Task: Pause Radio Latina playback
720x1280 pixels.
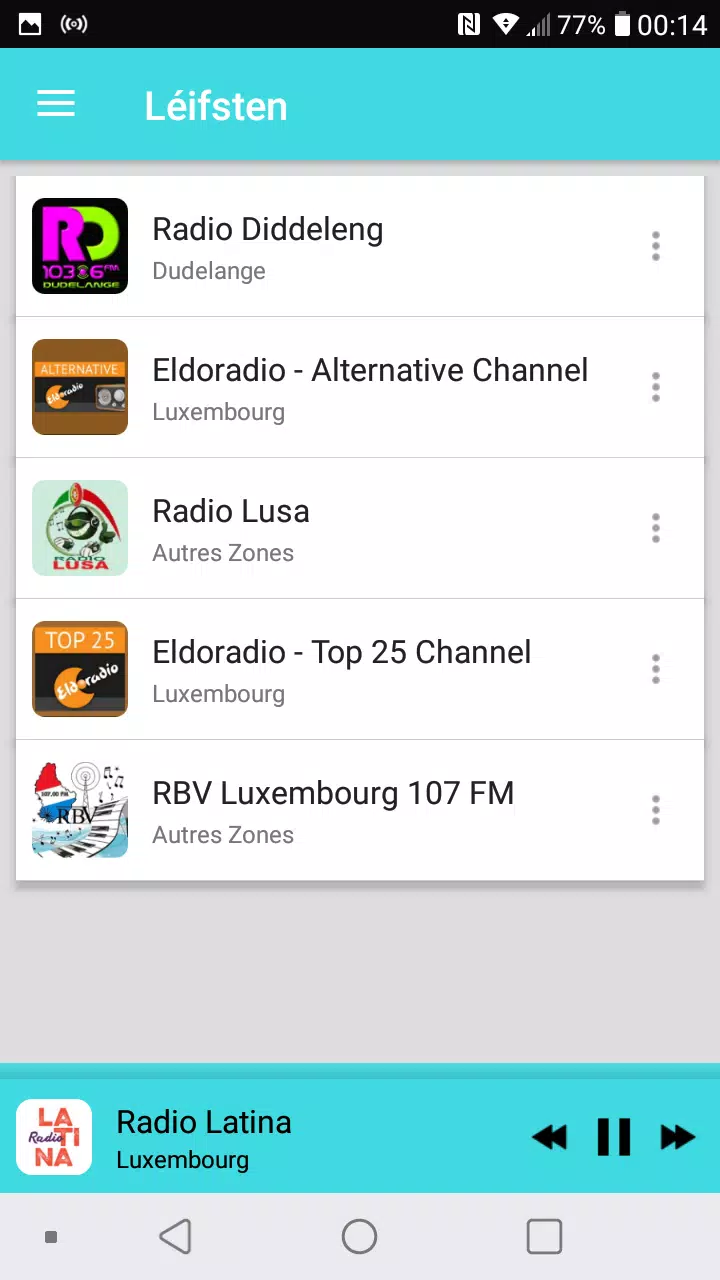Action: click(x=614, y=1137)
